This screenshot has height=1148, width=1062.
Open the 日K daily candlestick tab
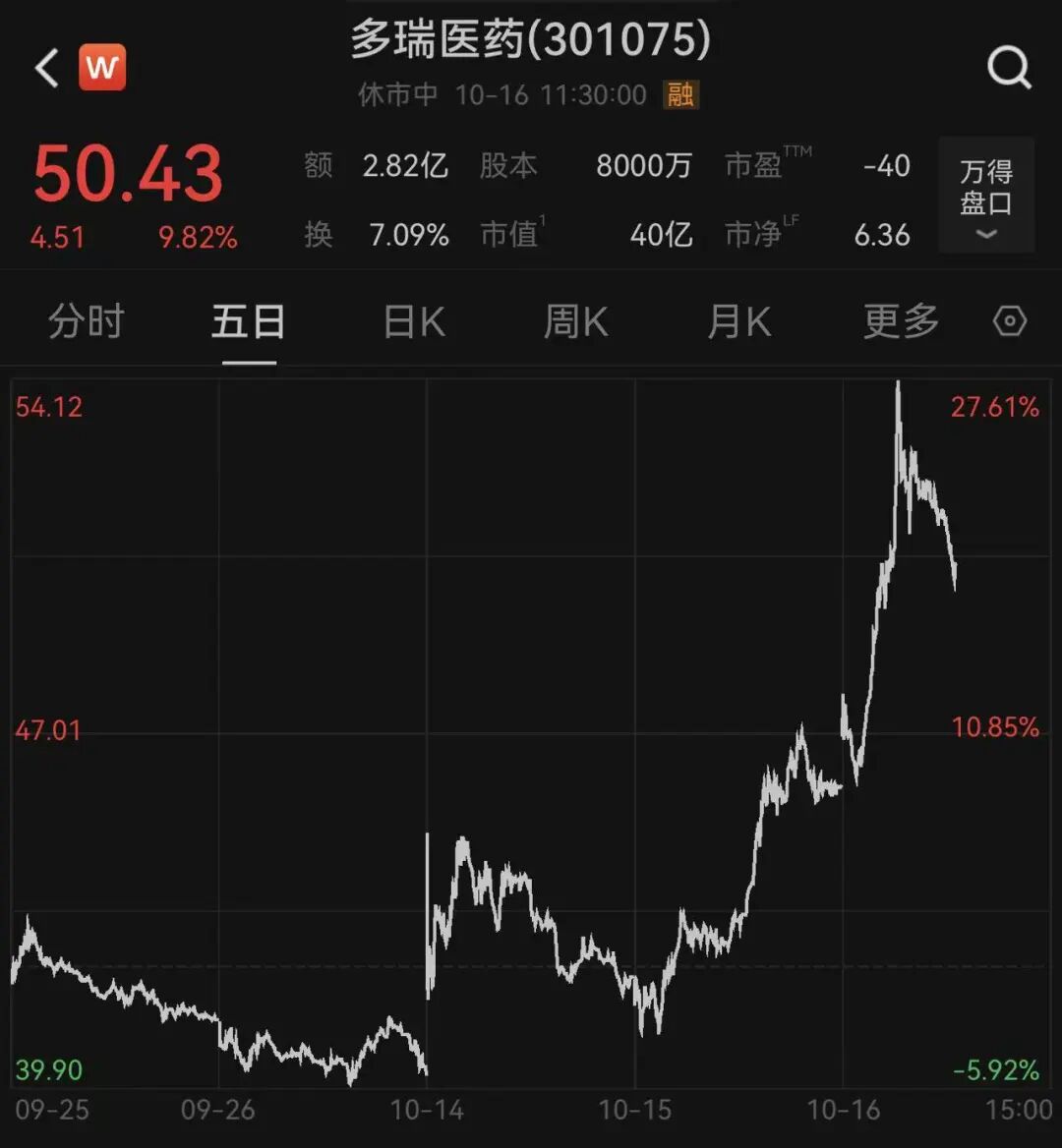pyautogui.click(x=413, y=321)
